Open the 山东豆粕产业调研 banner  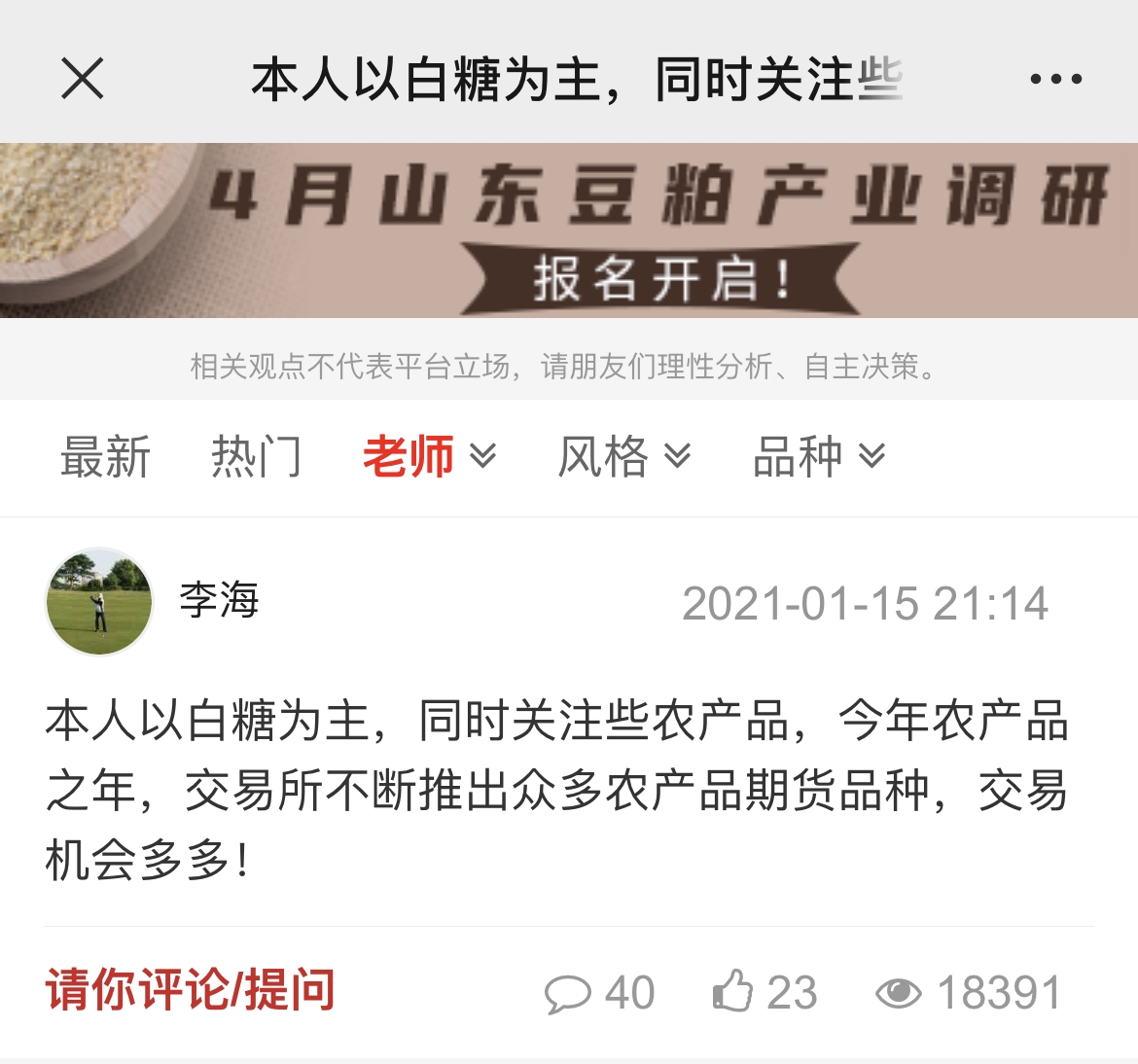tap(569, 231)
